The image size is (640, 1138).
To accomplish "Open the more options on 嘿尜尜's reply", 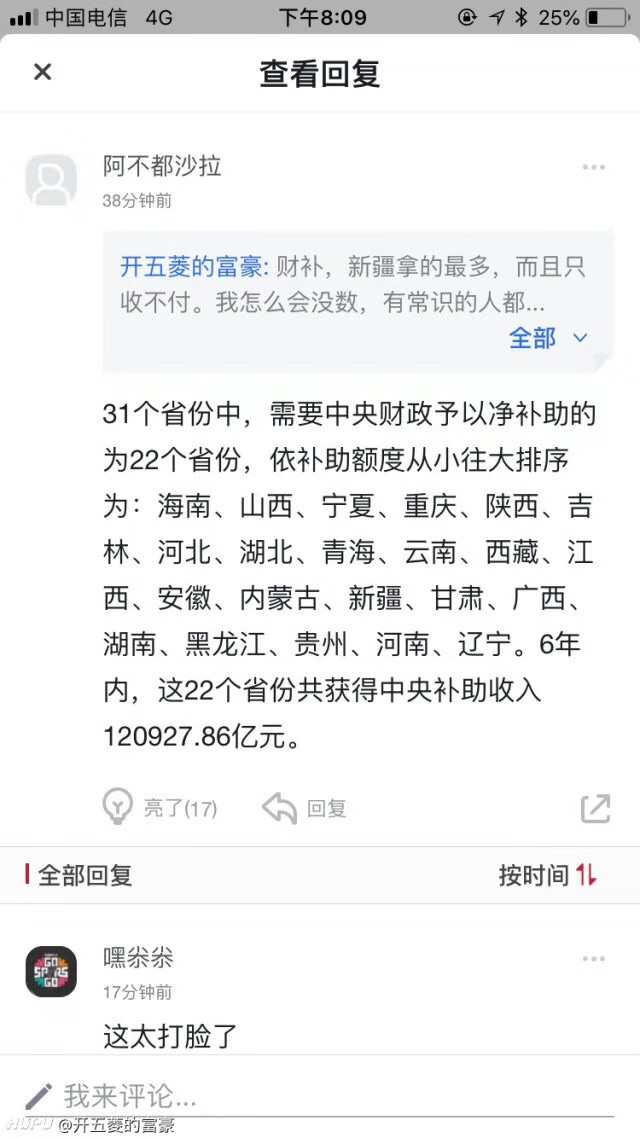I will (x=594, y=959).
